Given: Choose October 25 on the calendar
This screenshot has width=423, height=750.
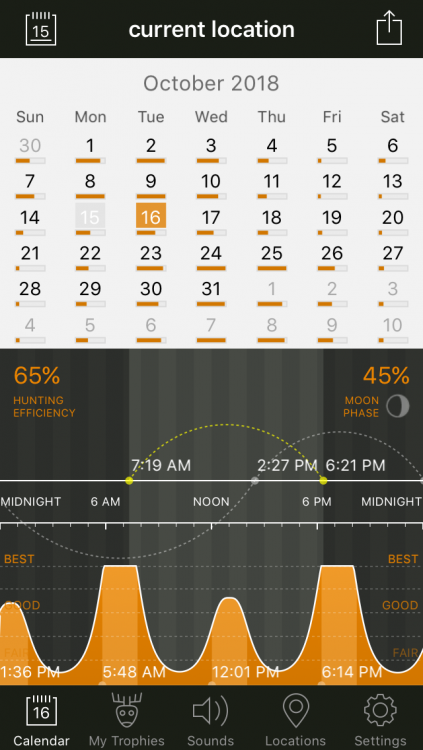Looking at the screenshot, I should click(271, 254).
